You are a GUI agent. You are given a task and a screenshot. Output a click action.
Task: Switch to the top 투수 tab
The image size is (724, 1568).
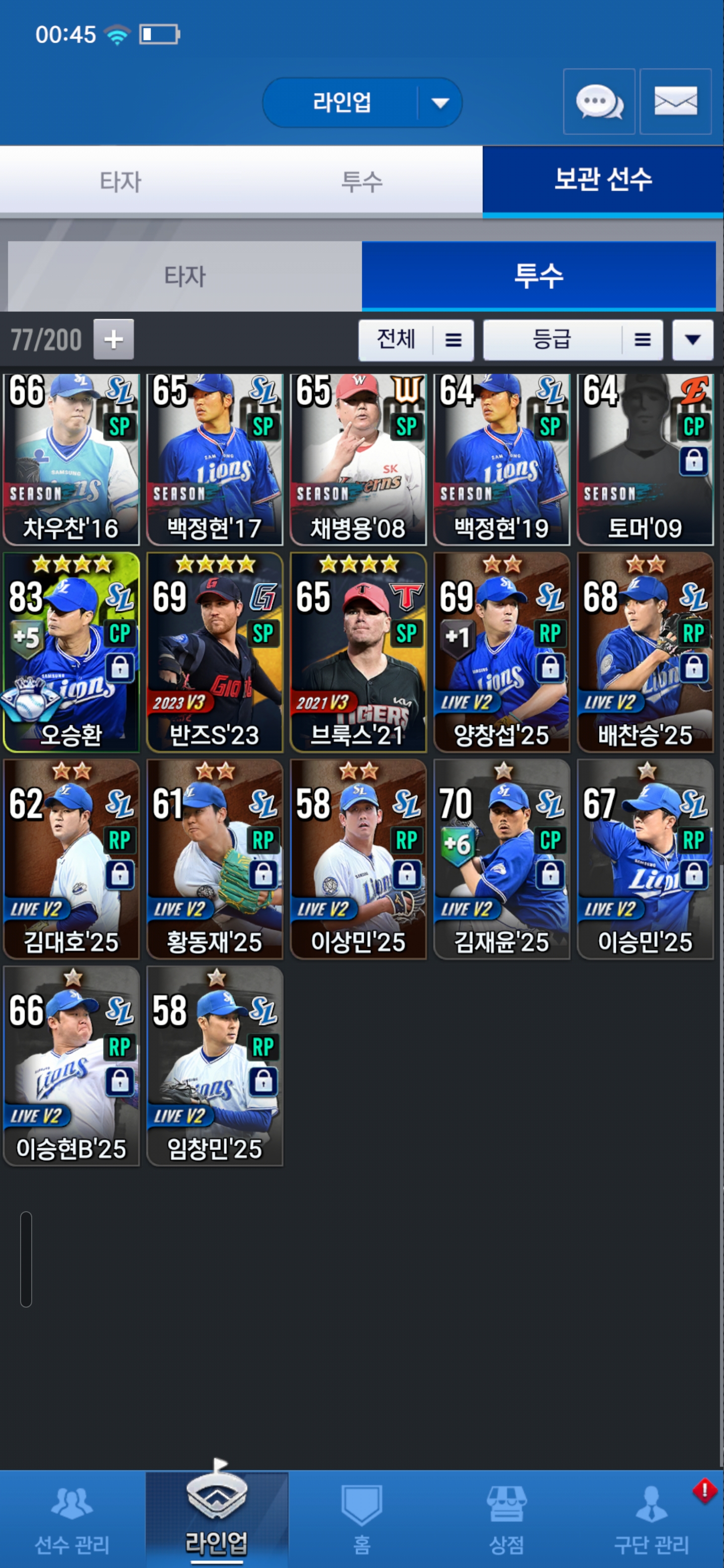361,181
